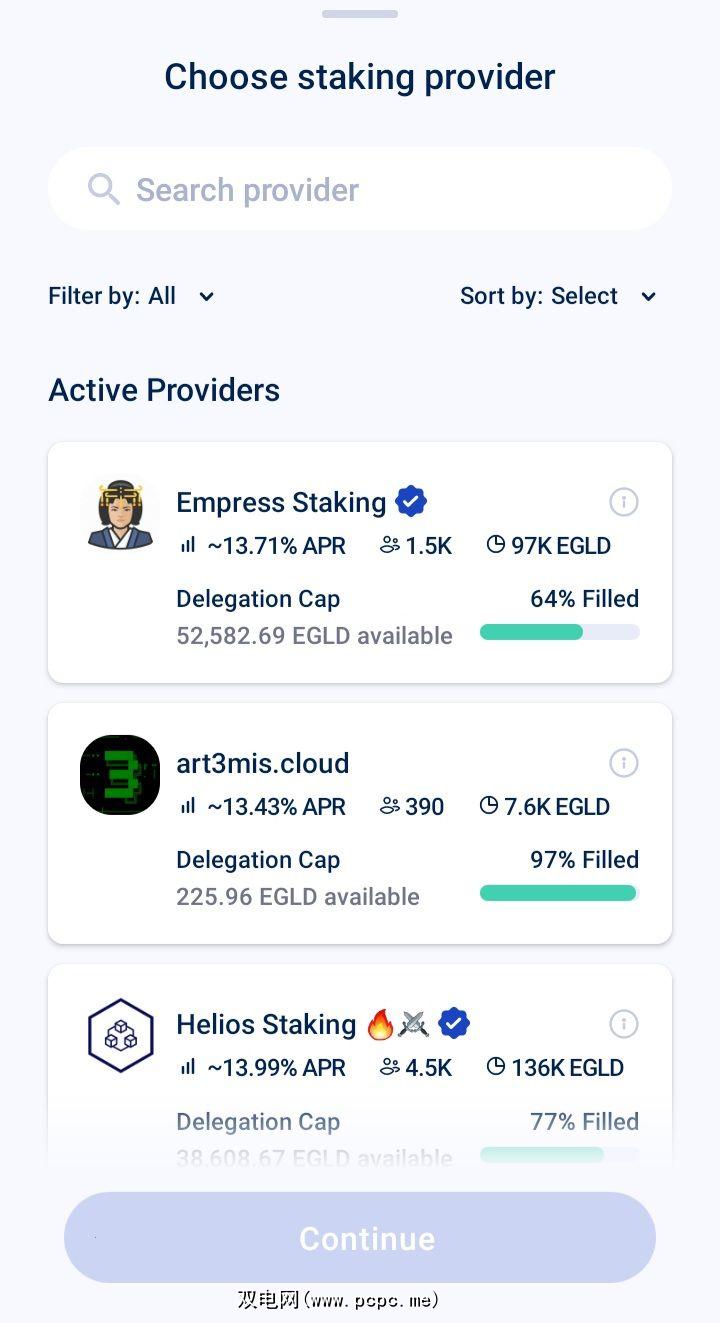The image size is (720, 1323).
Task: Open the Filter by dropdown
Action: pyautogui.click(x=132, y=296)
